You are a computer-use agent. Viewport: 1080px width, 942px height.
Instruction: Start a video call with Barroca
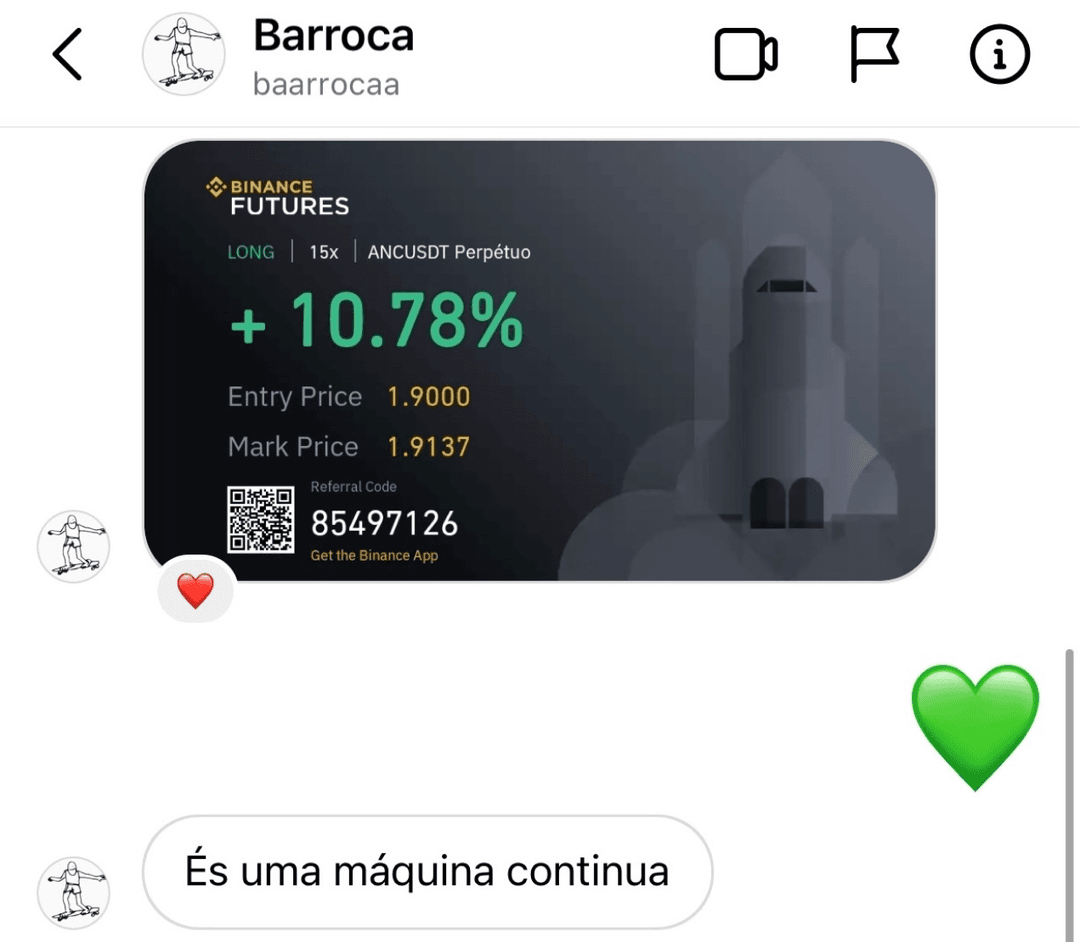tap(746, 54)
